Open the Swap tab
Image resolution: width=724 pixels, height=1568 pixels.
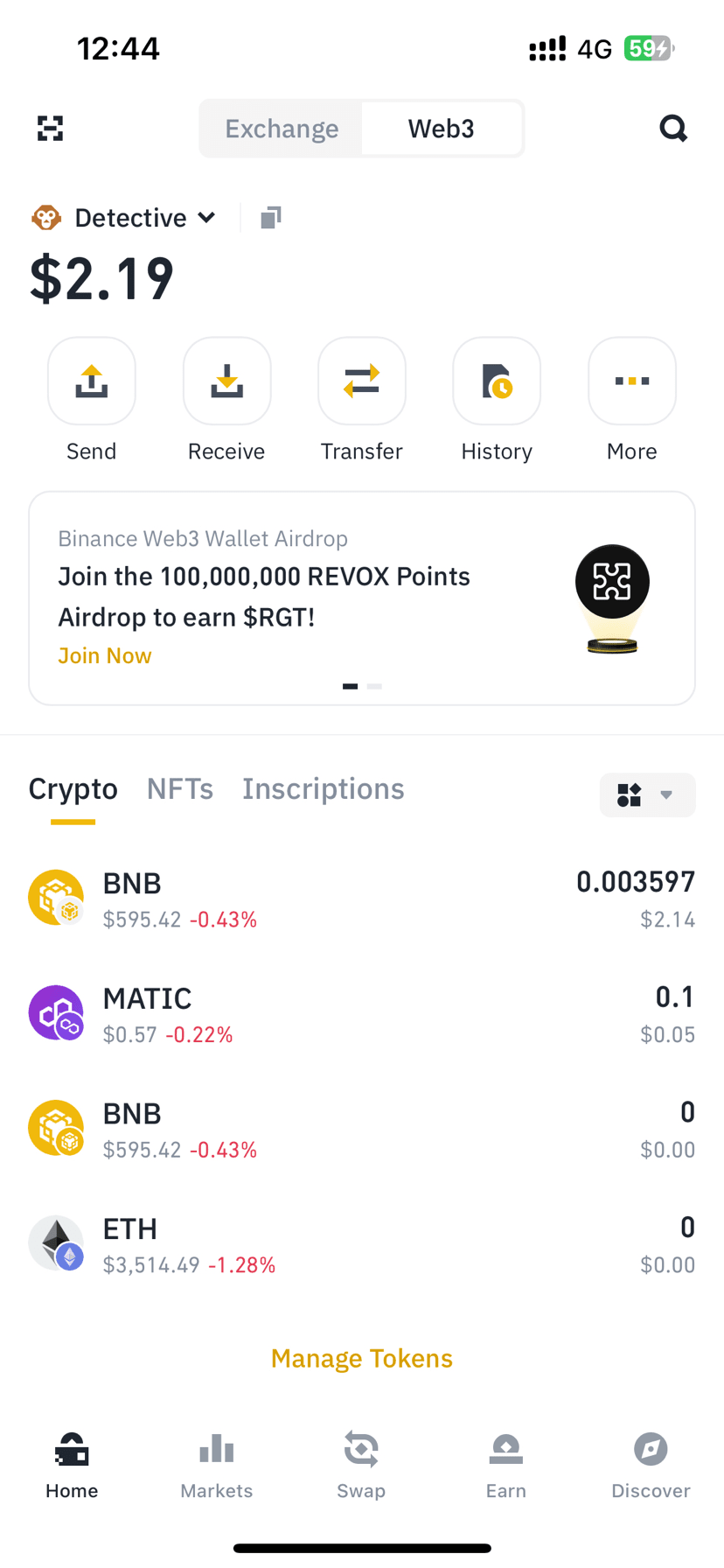[x=361, y=1465]
